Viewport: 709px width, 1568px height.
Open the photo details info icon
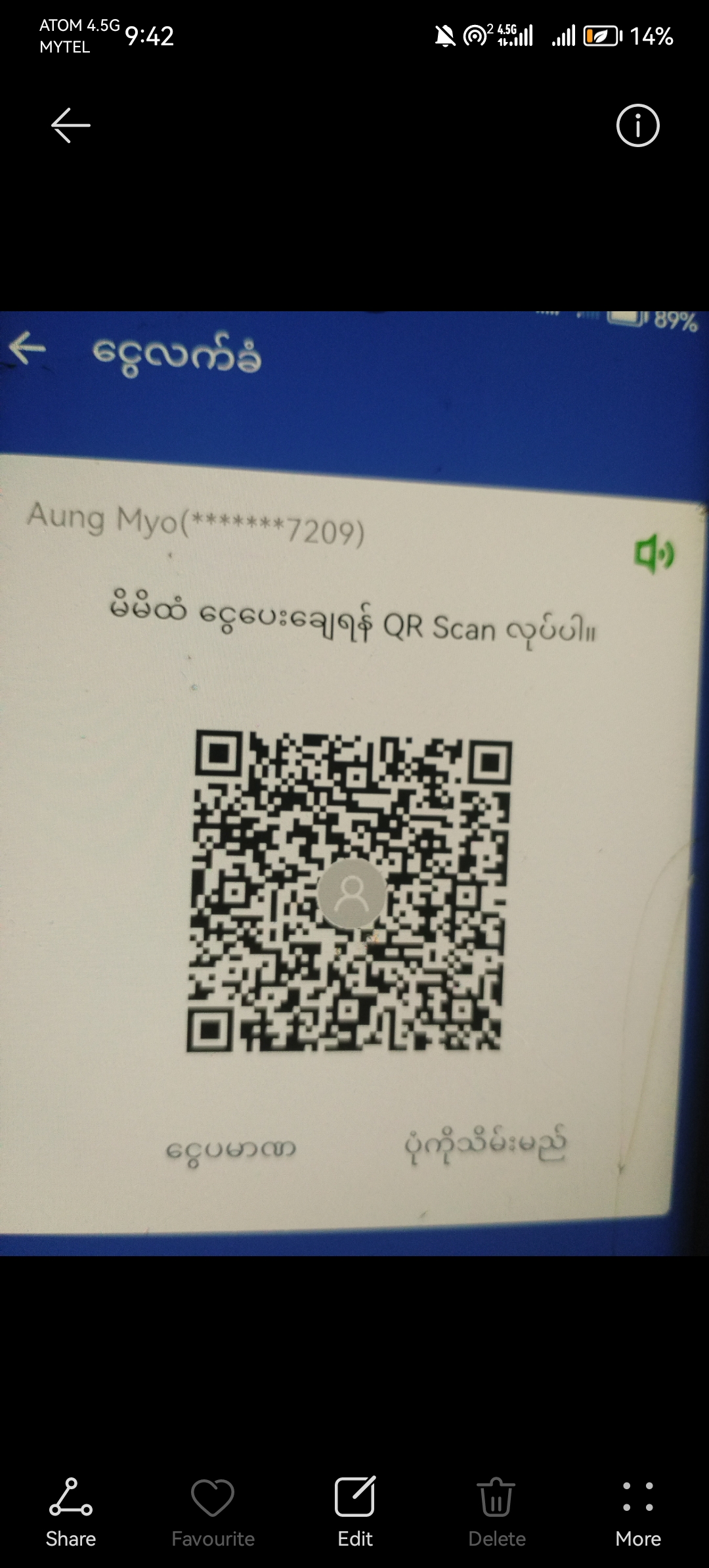click(x=637, y=125)
